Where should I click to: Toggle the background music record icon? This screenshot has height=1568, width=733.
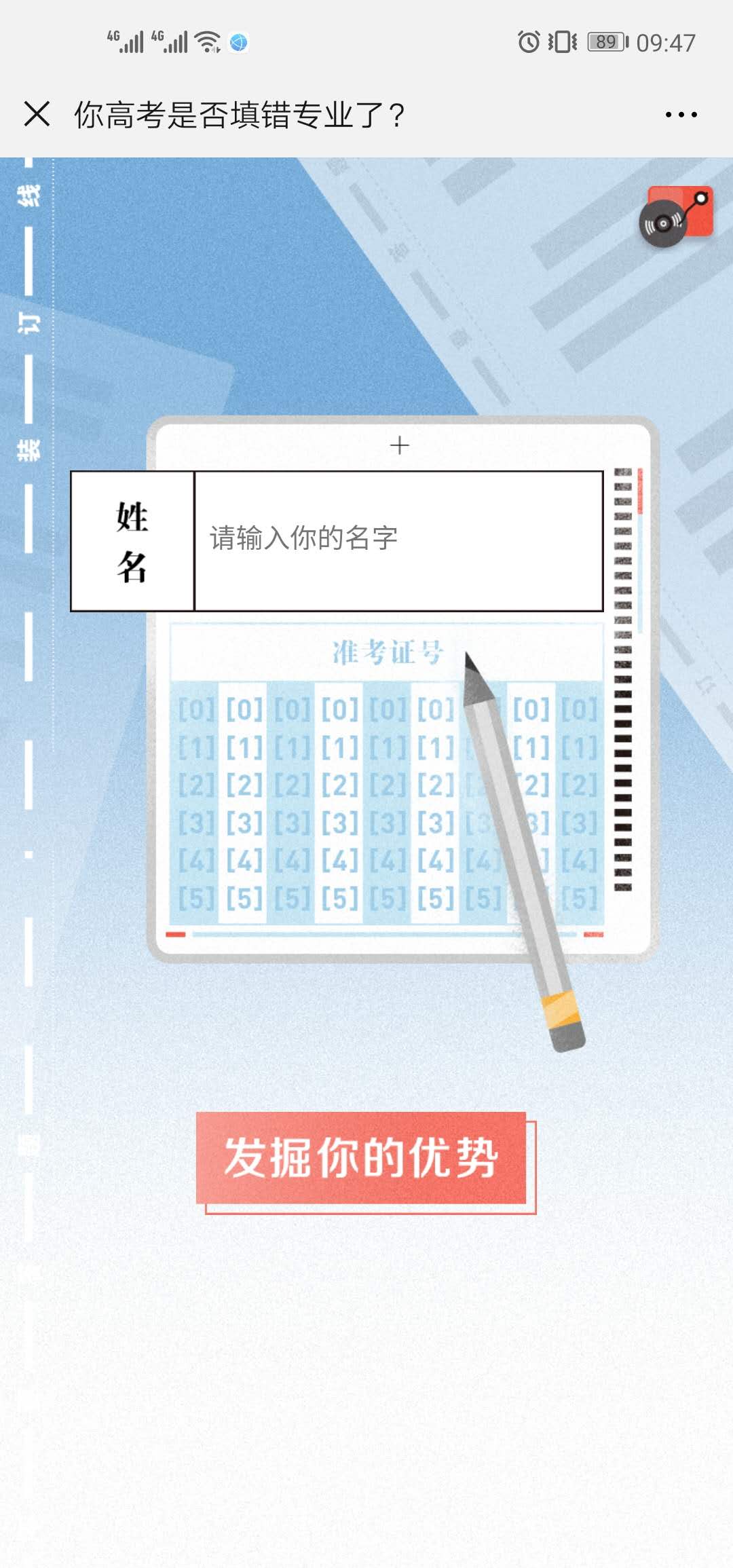click(675, 217)
